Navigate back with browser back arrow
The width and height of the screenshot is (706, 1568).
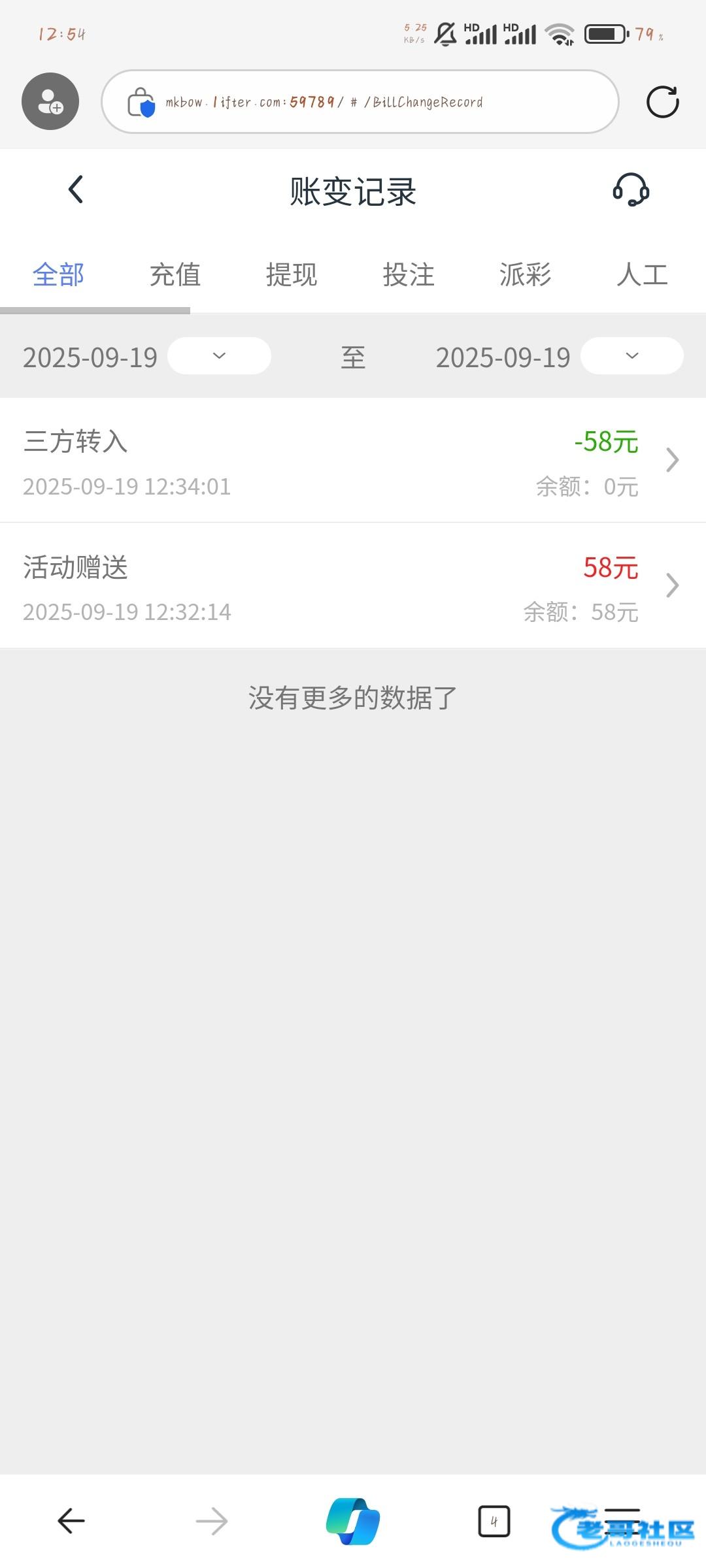(71, 1521)
